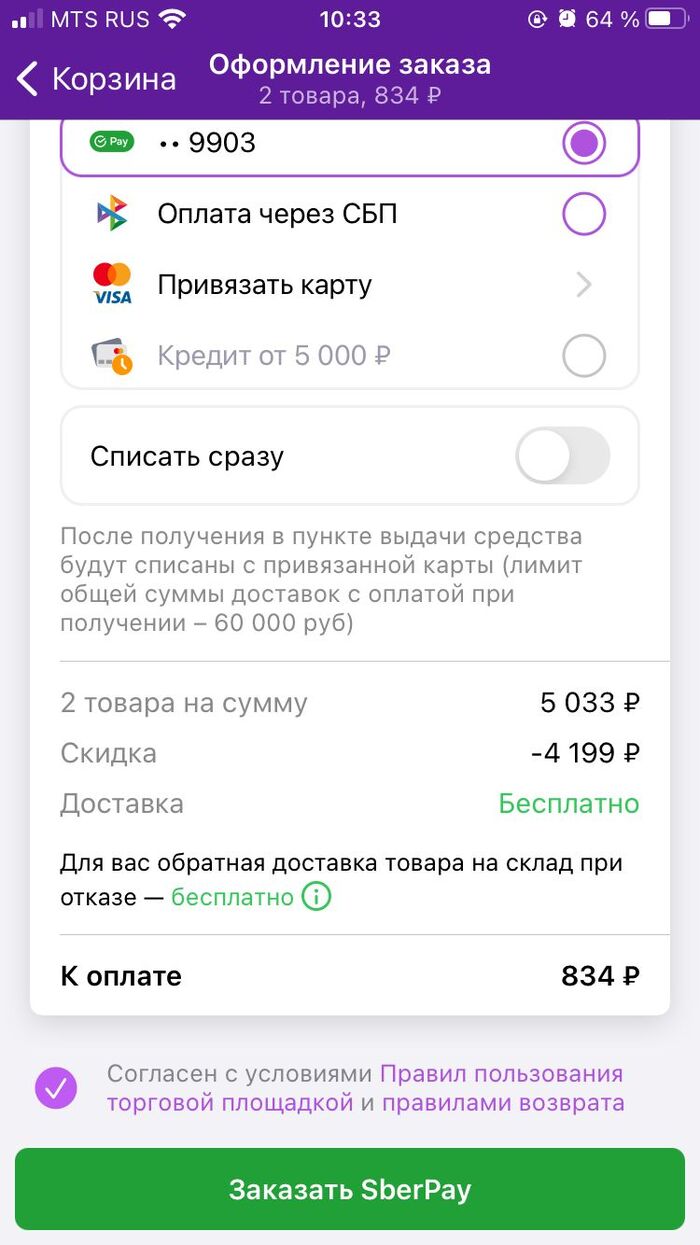700x1245 pixels.
Task: Open info icon about free return delivery
Action: [316, 897]
